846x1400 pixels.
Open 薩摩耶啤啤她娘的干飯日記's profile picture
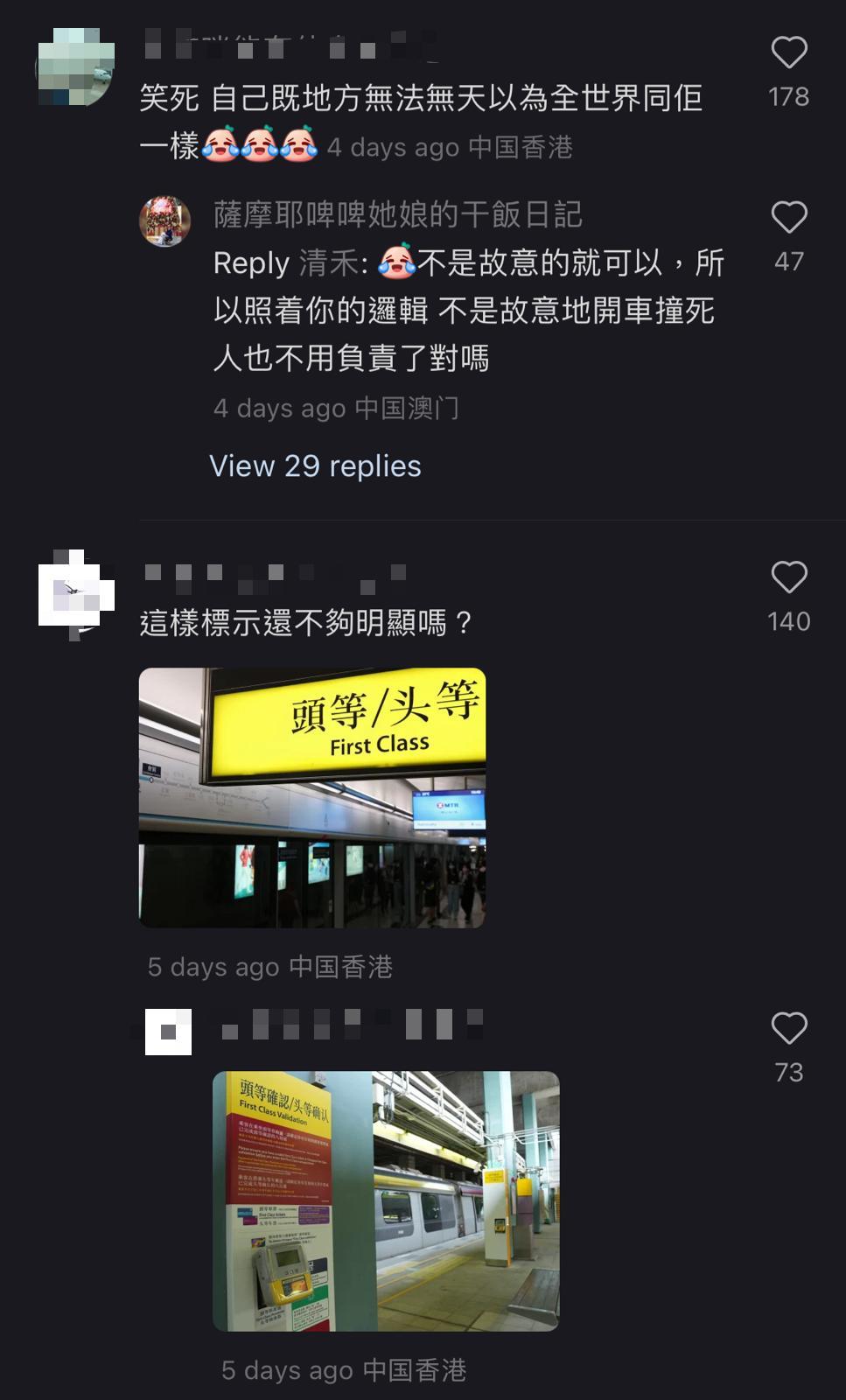(x=164, y=220)
